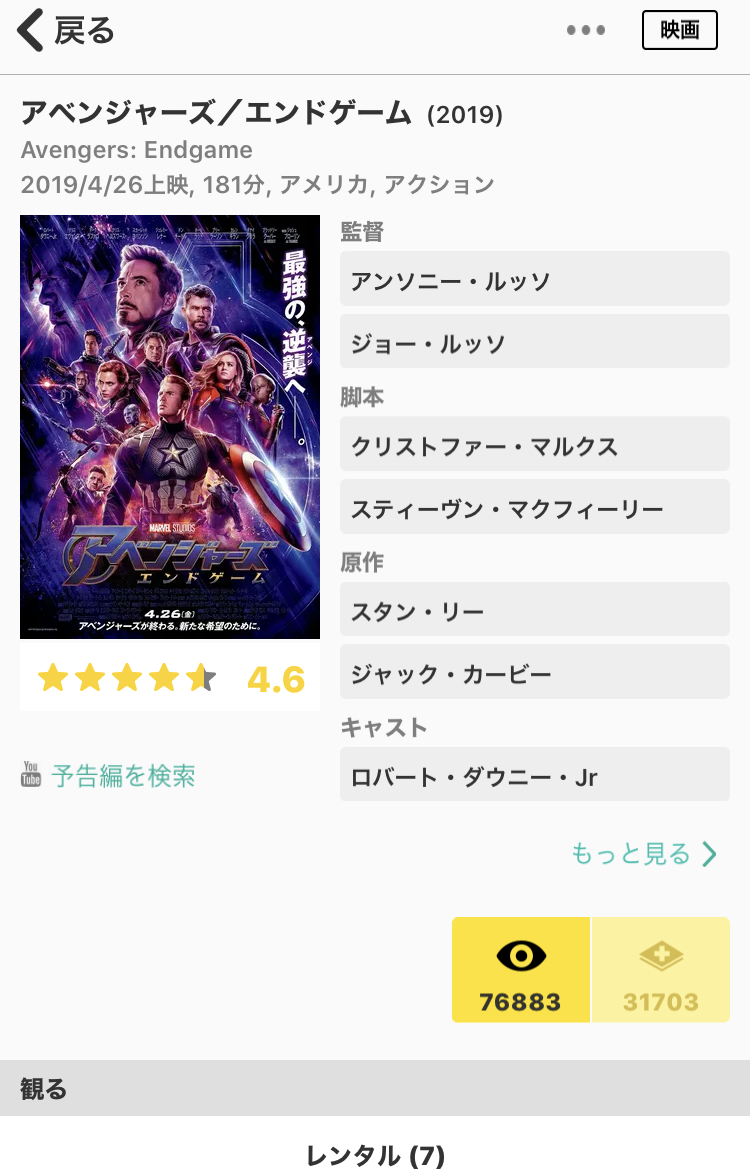This screenshot has height=1170, width=750.
Task: Open the ellipsis options menu
Action: coord(586,30)
